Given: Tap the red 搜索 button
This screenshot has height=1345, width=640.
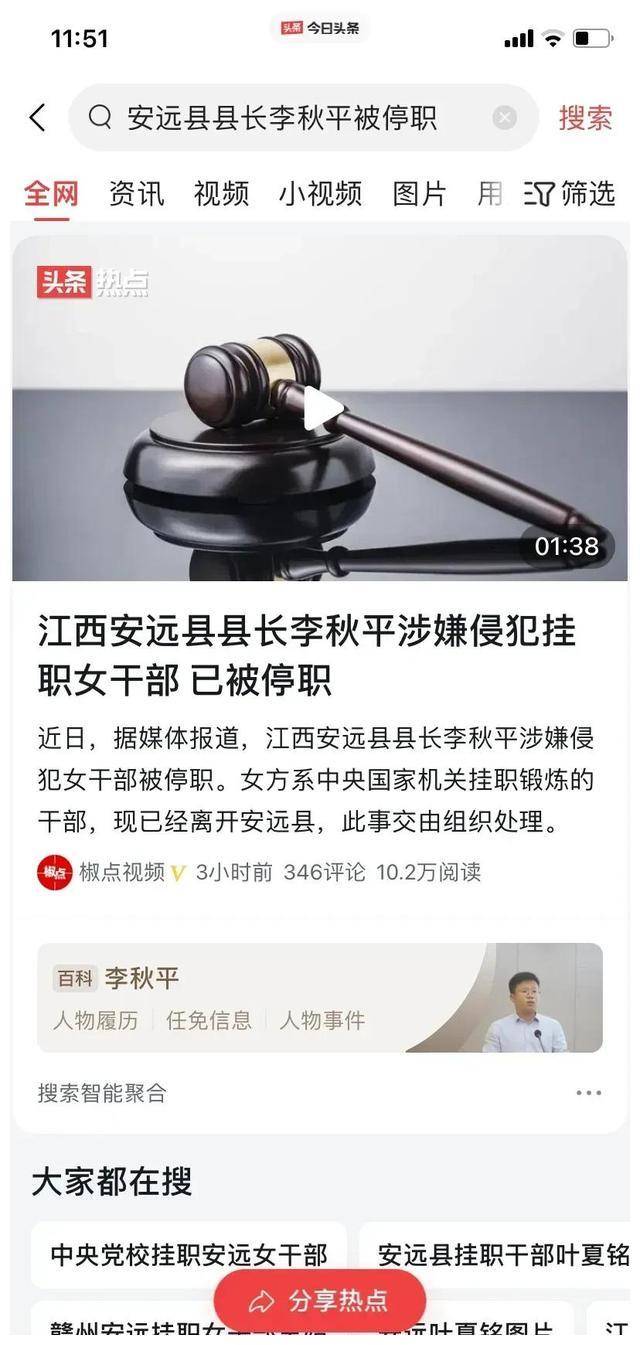Looking at the screenshot, I should tap(585, 118).
